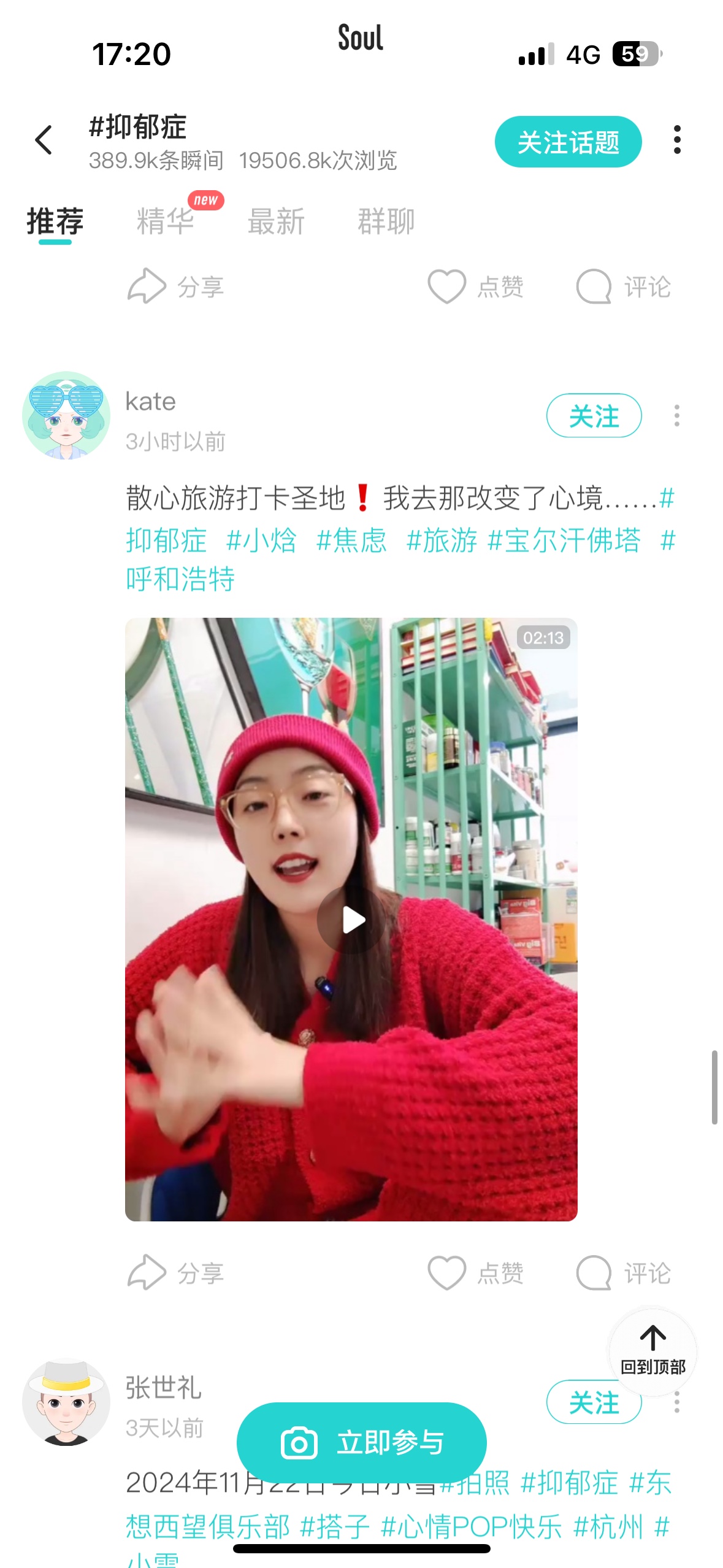Comment on kate's post
The width and height of the screenshot is (723, 1568).
(x=624, y=1273)
